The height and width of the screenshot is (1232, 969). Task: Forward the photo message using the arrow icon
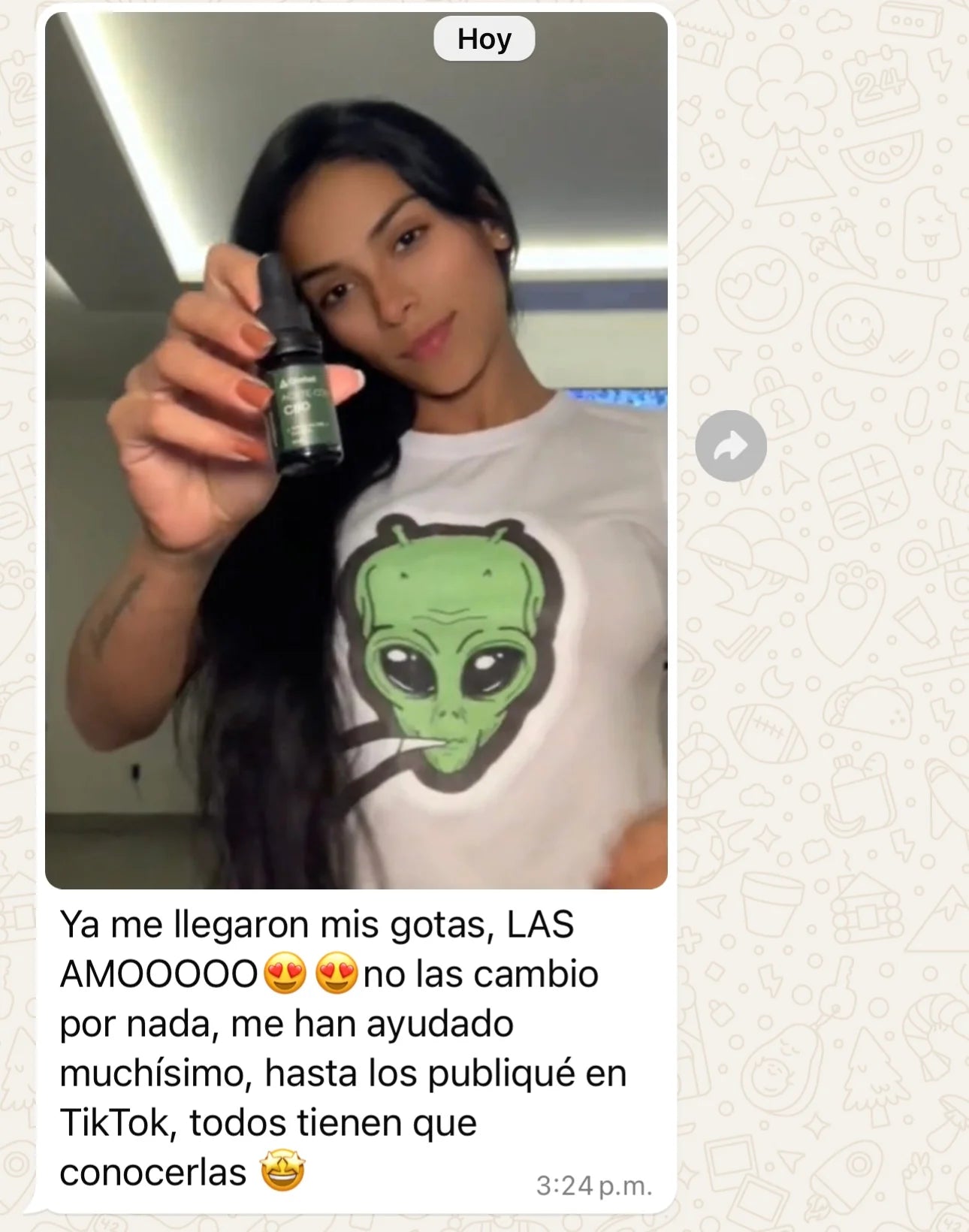[x=730, y=446]
